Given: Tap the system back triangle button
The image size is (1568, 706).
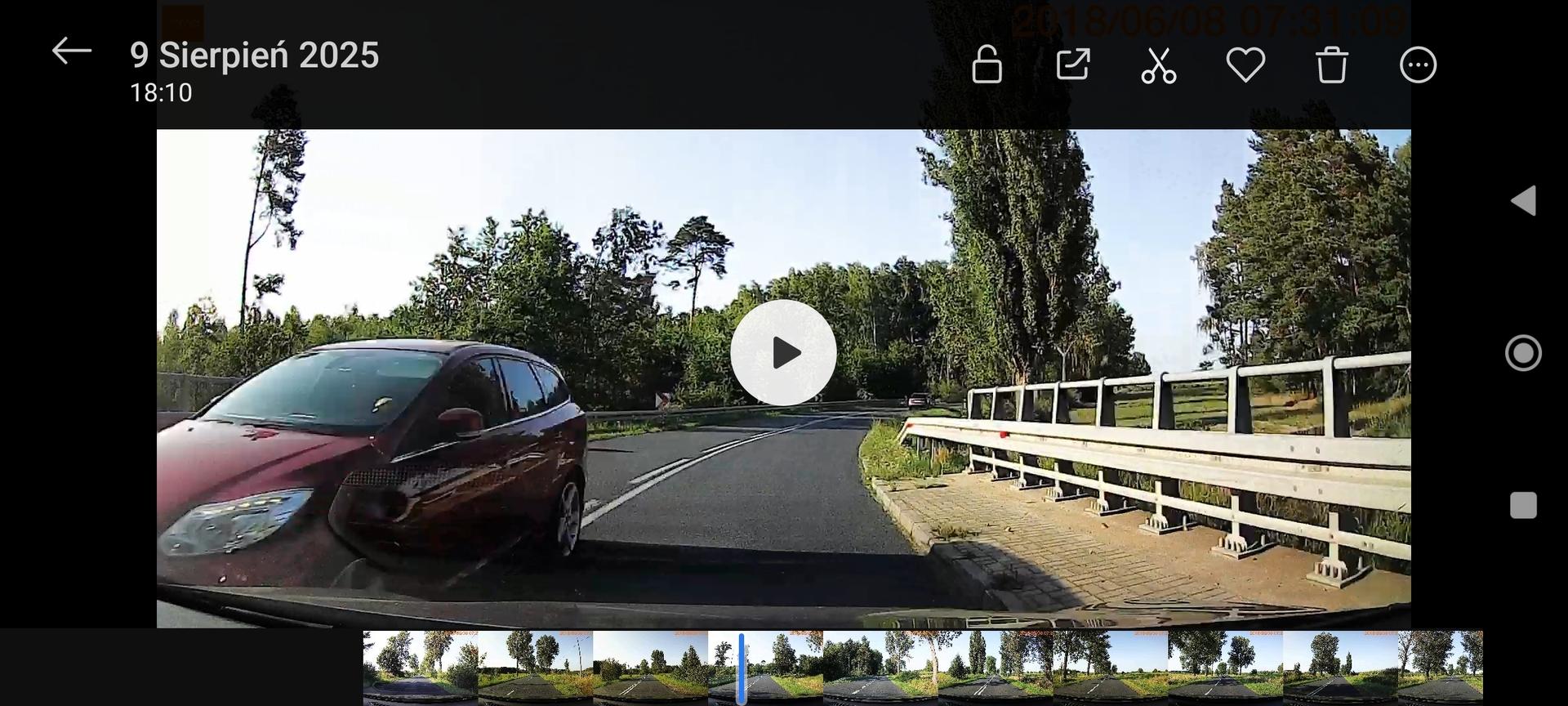Looking at the screenshot, I should tap(1523, 201).
